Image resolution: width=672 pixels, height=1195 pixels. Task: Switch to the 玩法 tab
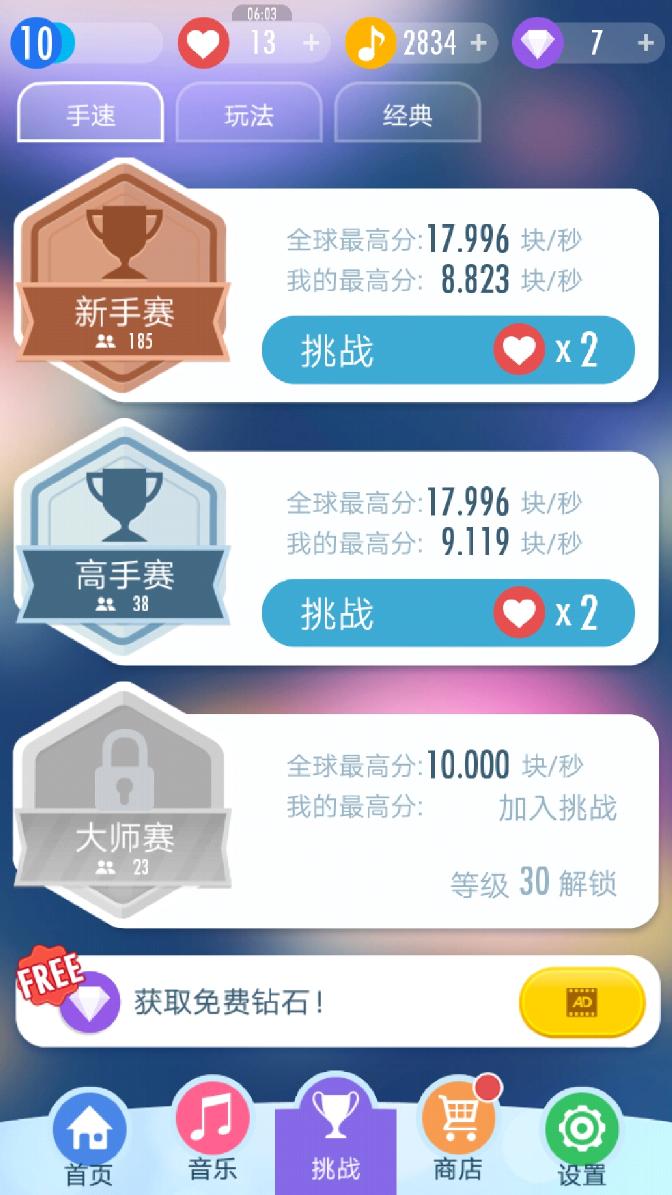[x=249, y=114]
